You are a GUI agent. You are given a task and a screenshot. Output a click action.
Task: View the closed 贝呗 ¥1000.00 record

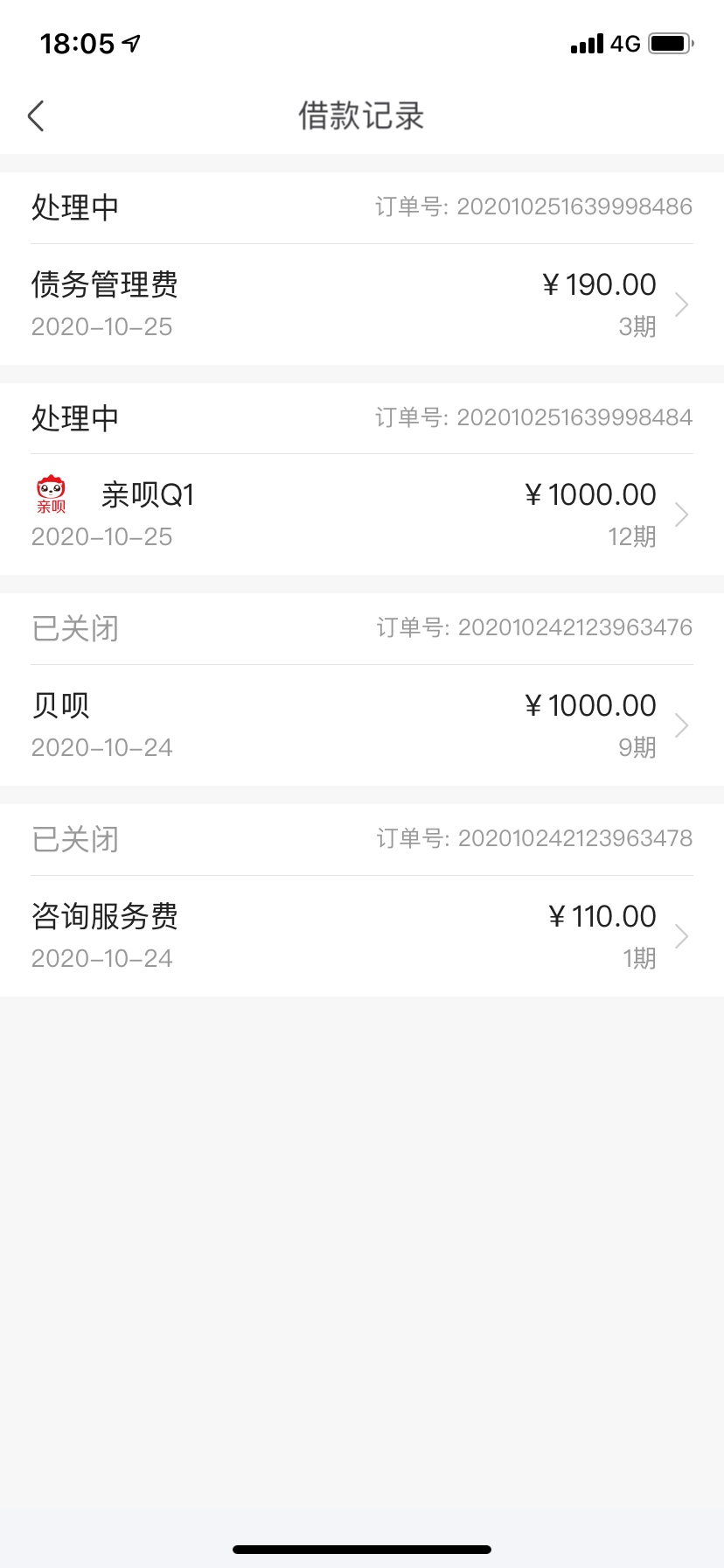coord(362,725)
